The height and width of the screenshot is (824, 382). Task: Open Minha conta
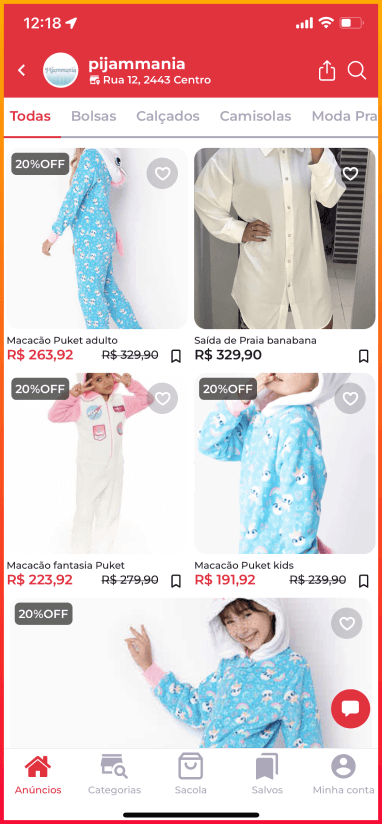(343, 774)
